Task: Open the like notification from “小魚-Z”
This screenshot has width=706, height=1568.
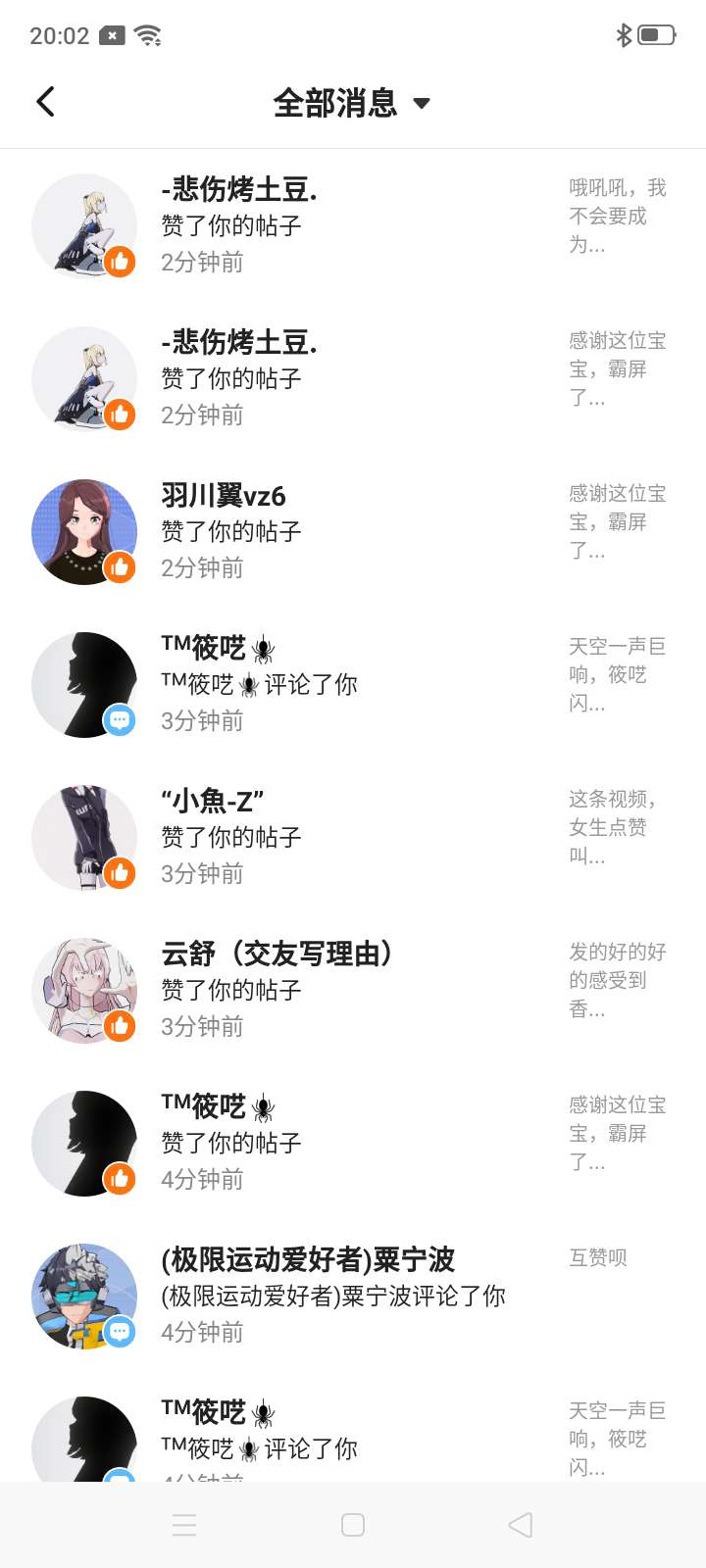Action: 353,838
